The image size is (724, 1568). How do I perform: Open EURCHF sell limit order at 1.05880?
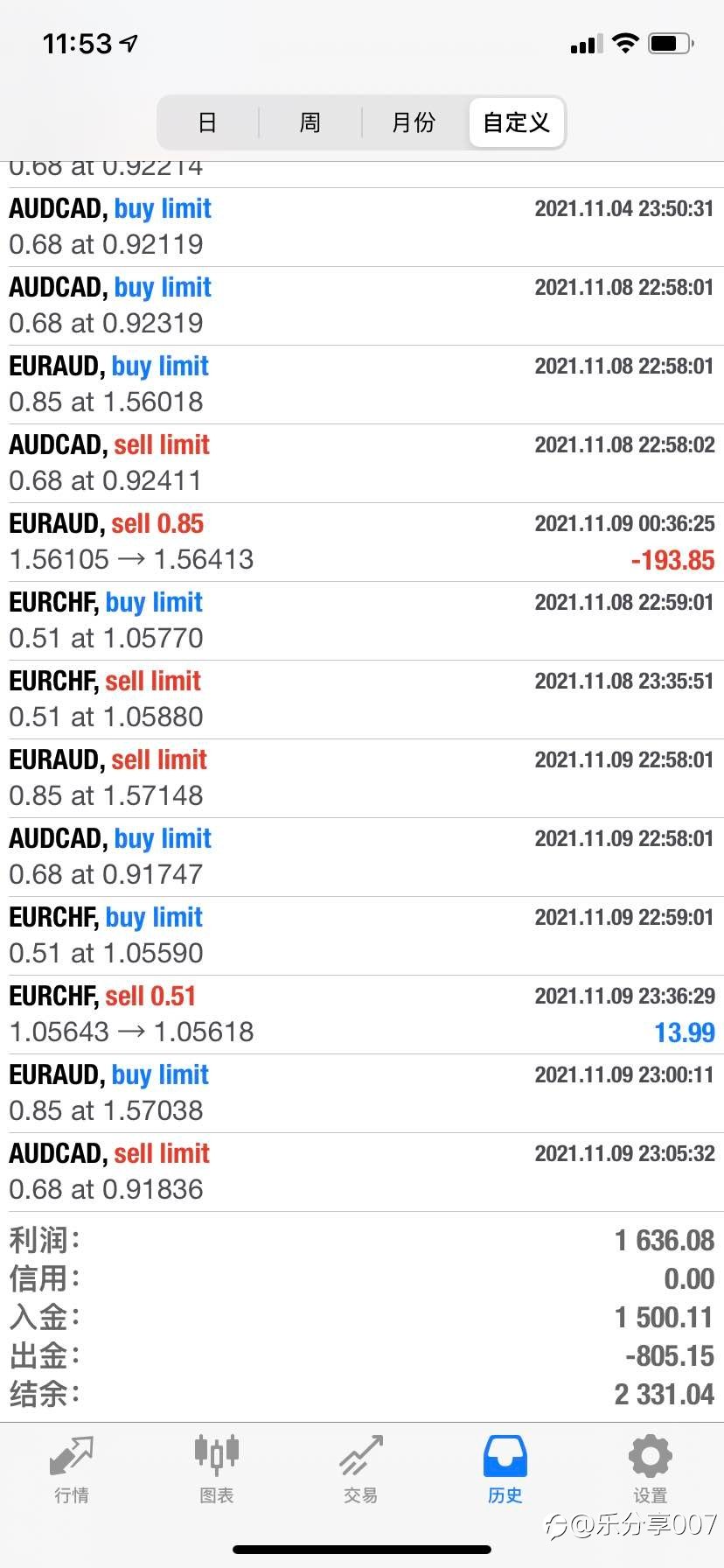tap(362, 700)
